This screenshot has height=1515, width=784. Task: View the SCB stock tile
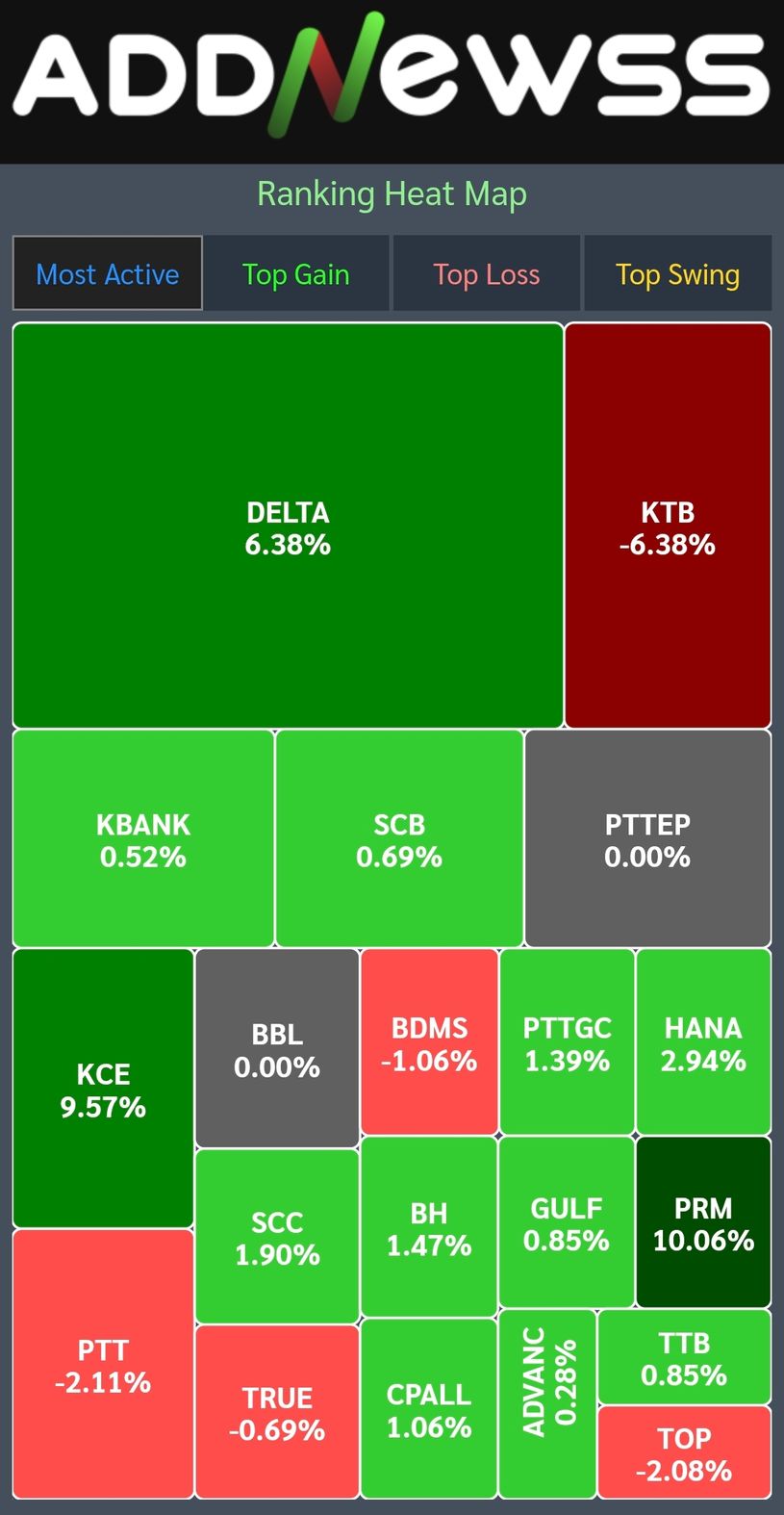click(x=399, y=839)
